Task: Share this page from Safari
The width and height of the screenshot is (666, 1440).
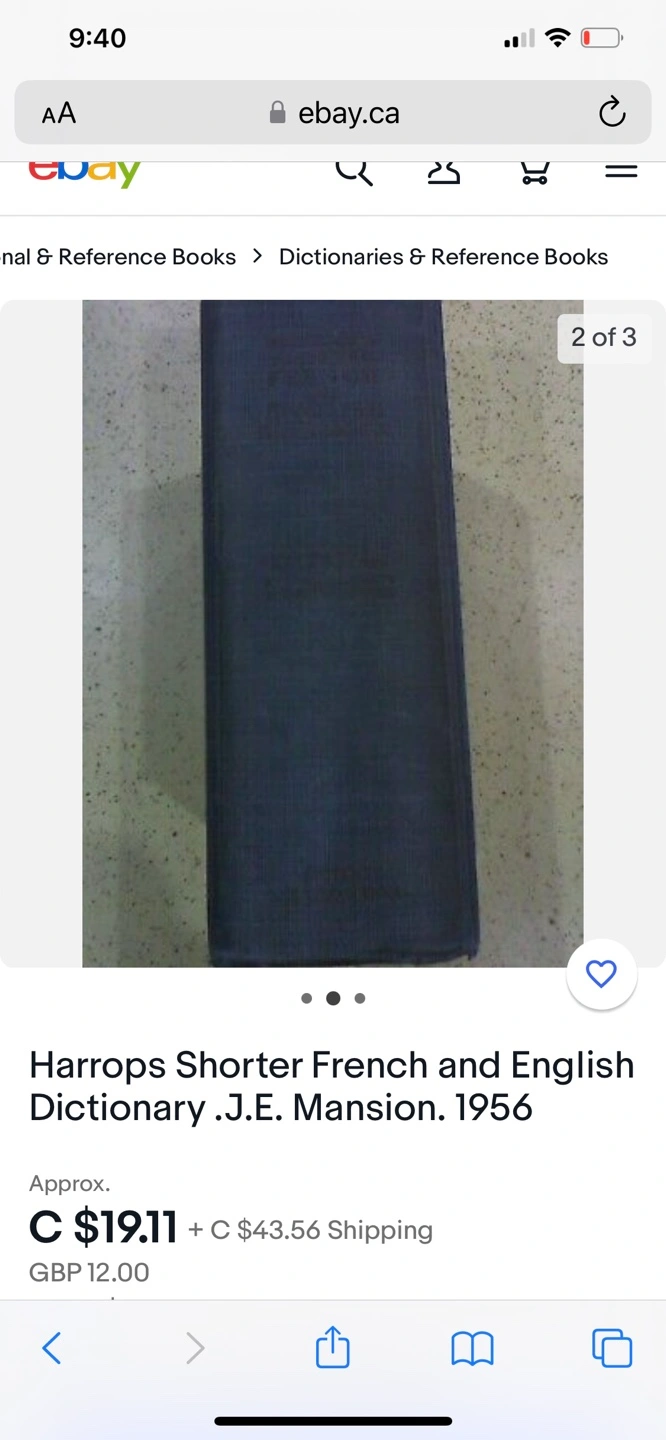Action: [x=333, y=1347]
